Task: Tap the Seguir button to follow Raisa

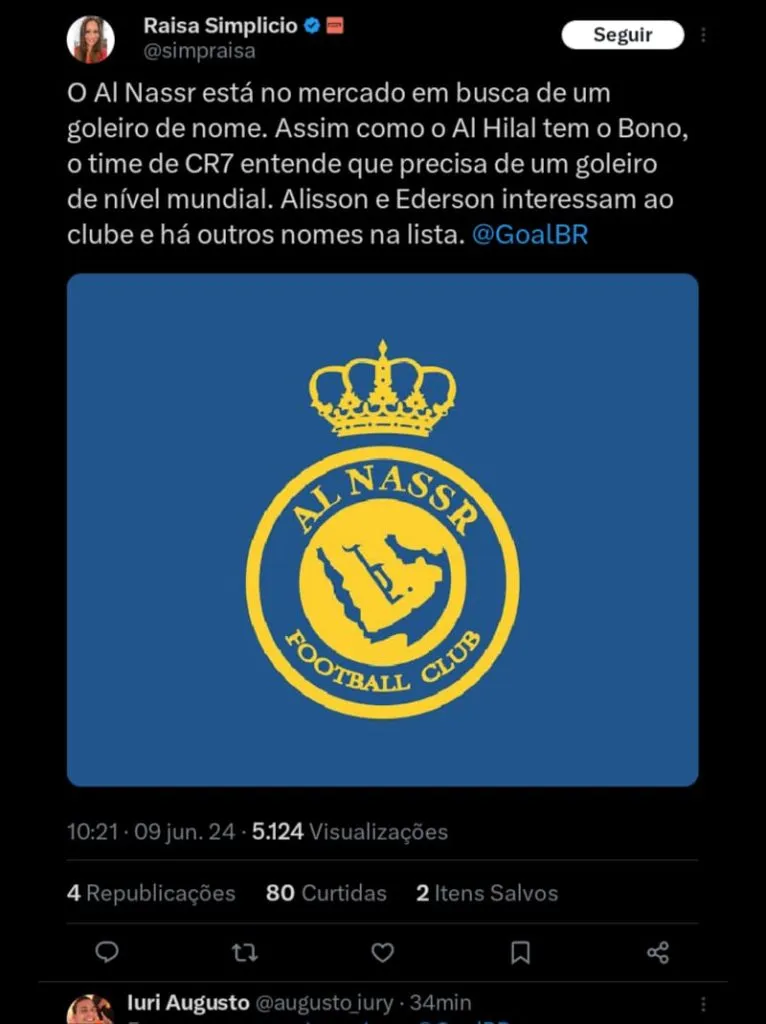Action: pos(622,35)
